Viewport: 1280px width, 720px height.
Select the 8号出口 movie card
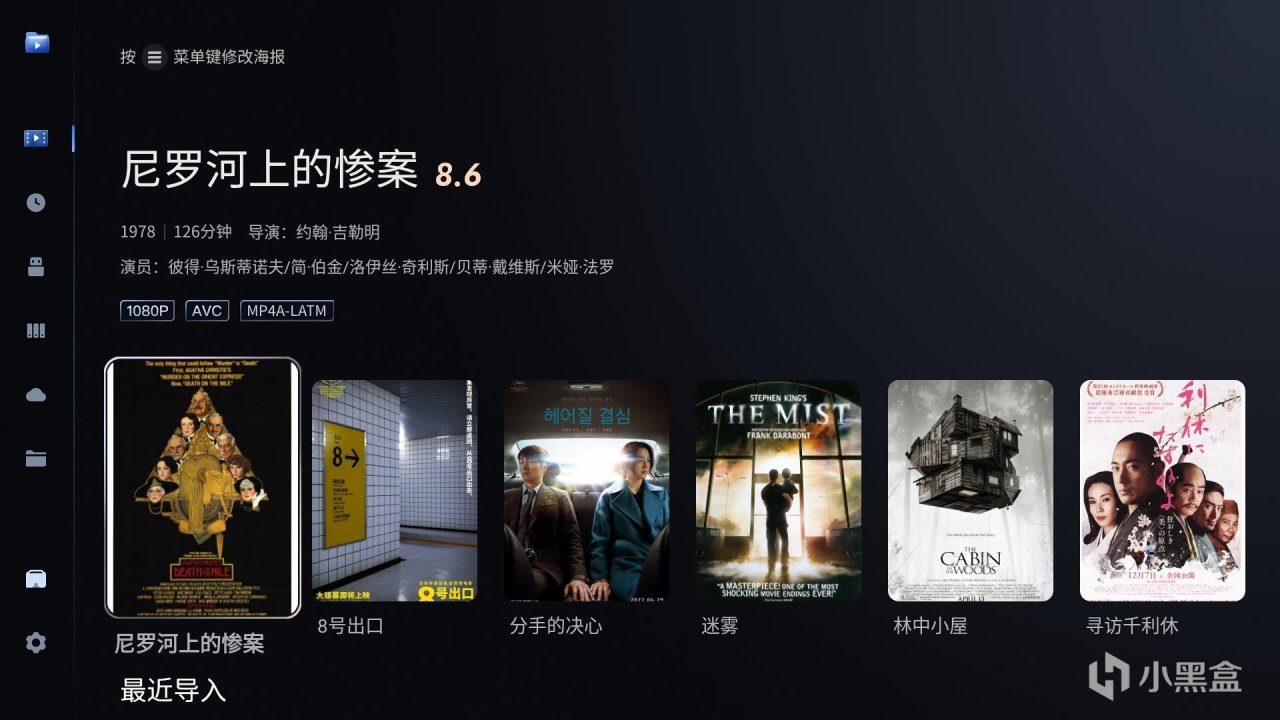(394, 490)
